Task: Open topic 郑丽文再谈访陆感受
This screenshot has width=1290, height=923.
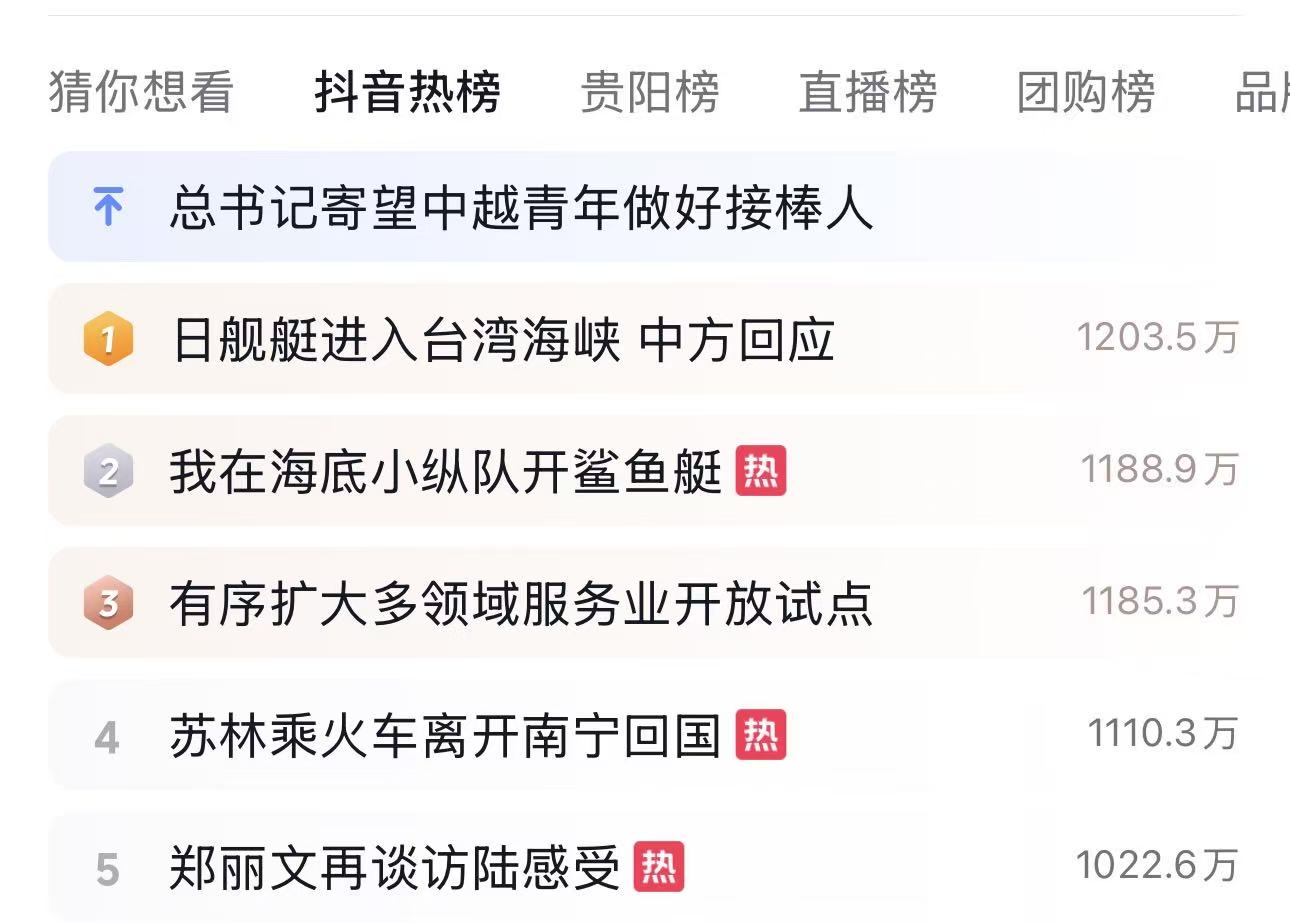Action: (396, 867)
